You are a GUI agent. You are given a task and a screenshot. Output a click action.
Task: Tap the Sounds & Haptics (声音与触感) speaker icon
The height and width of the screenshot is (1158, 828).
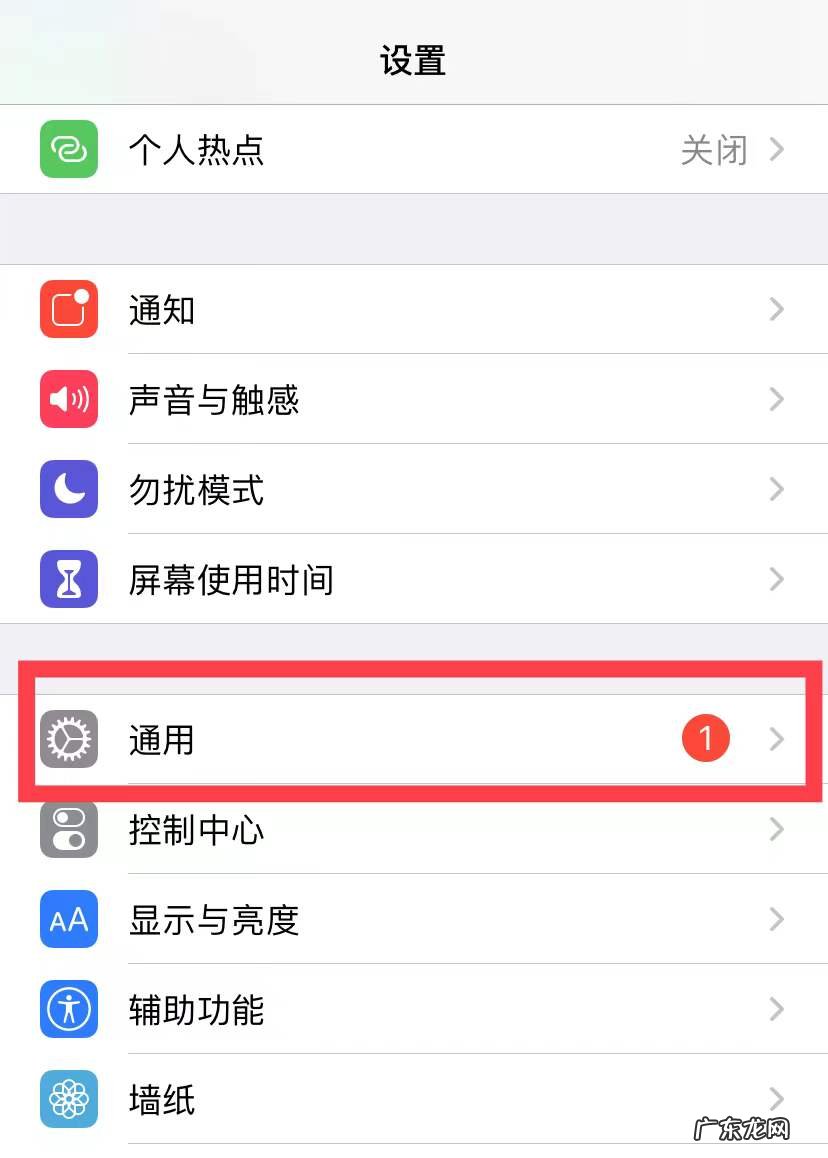click(67, 400)
